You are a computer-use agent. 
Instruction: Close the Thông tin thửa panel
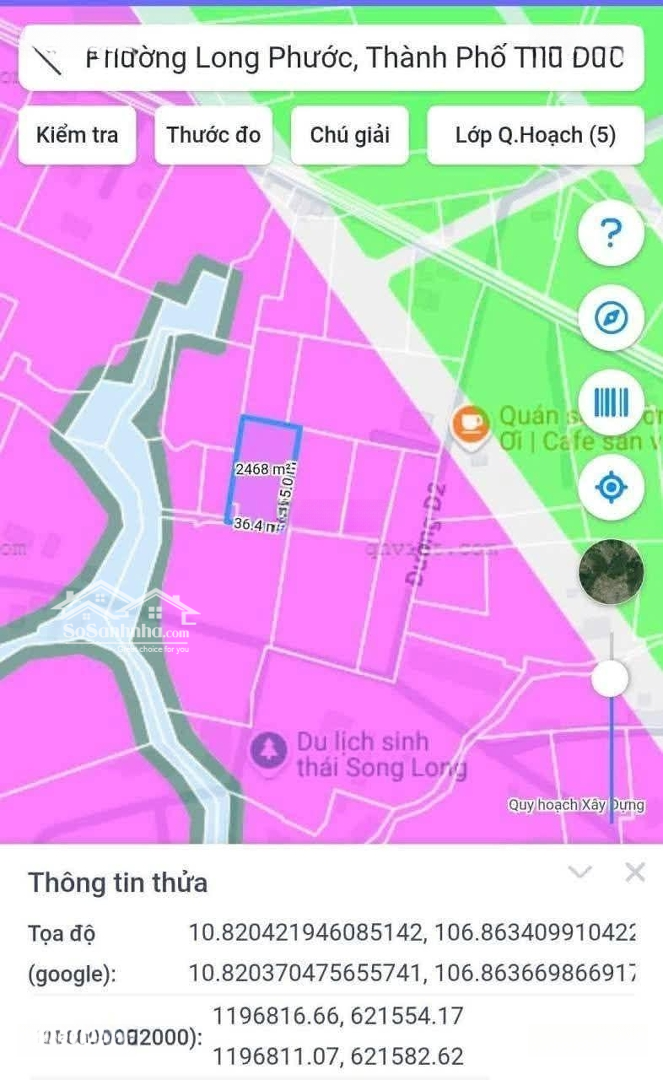tap(635, 873)
